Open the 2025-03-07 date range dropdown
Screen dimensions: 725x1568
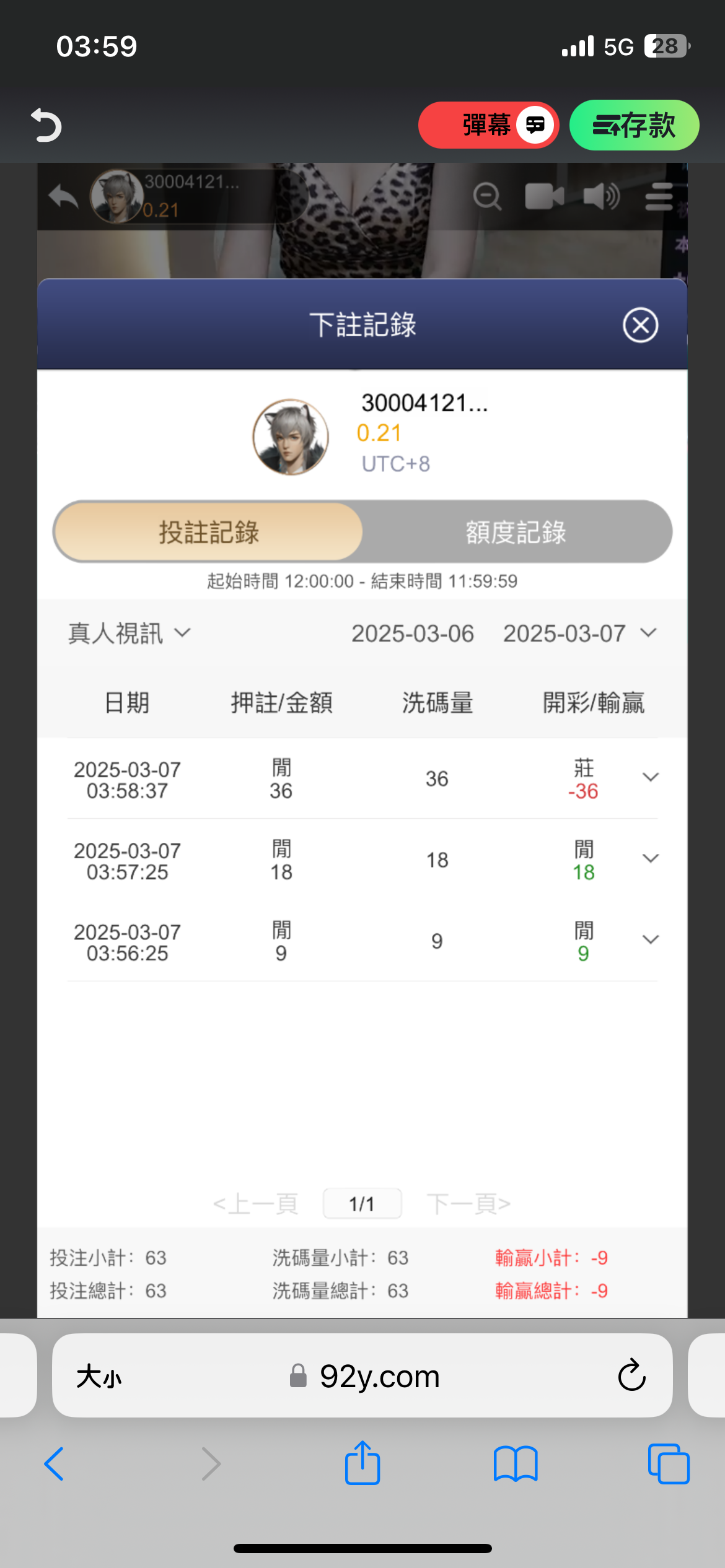pos(579,634)
